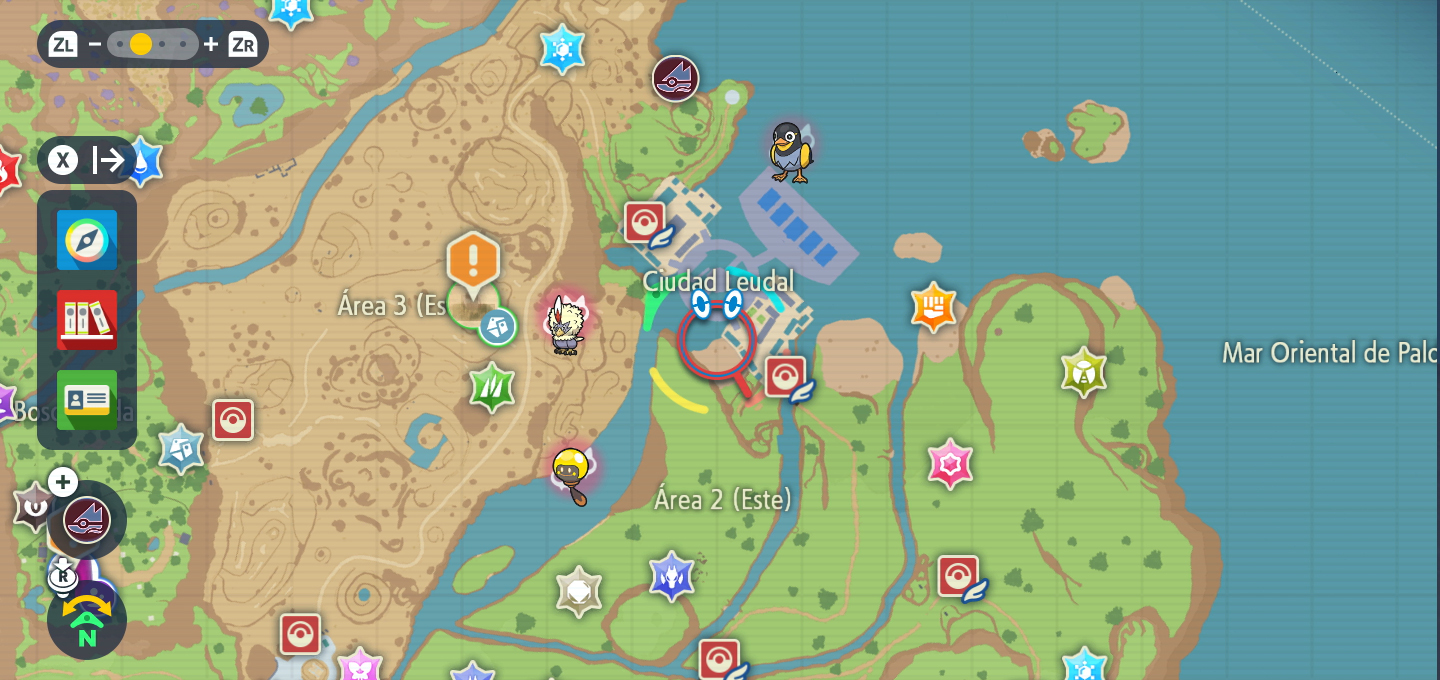This screenshot has width=1440, height=680.
Task: Open the trainer profile card icon
Action: pyautogui.click(x=87, y=399)
